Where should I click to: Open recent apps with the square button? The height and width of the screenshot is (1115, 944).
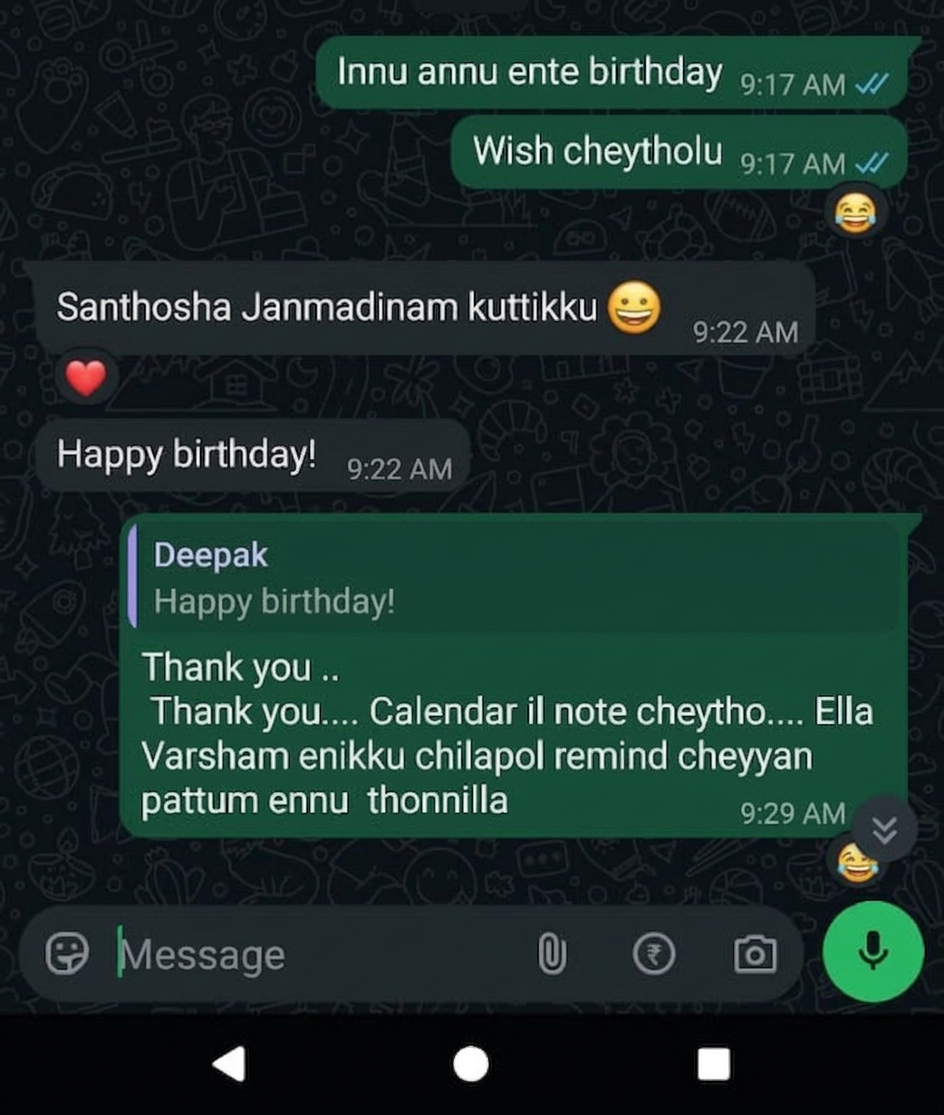713,1064
